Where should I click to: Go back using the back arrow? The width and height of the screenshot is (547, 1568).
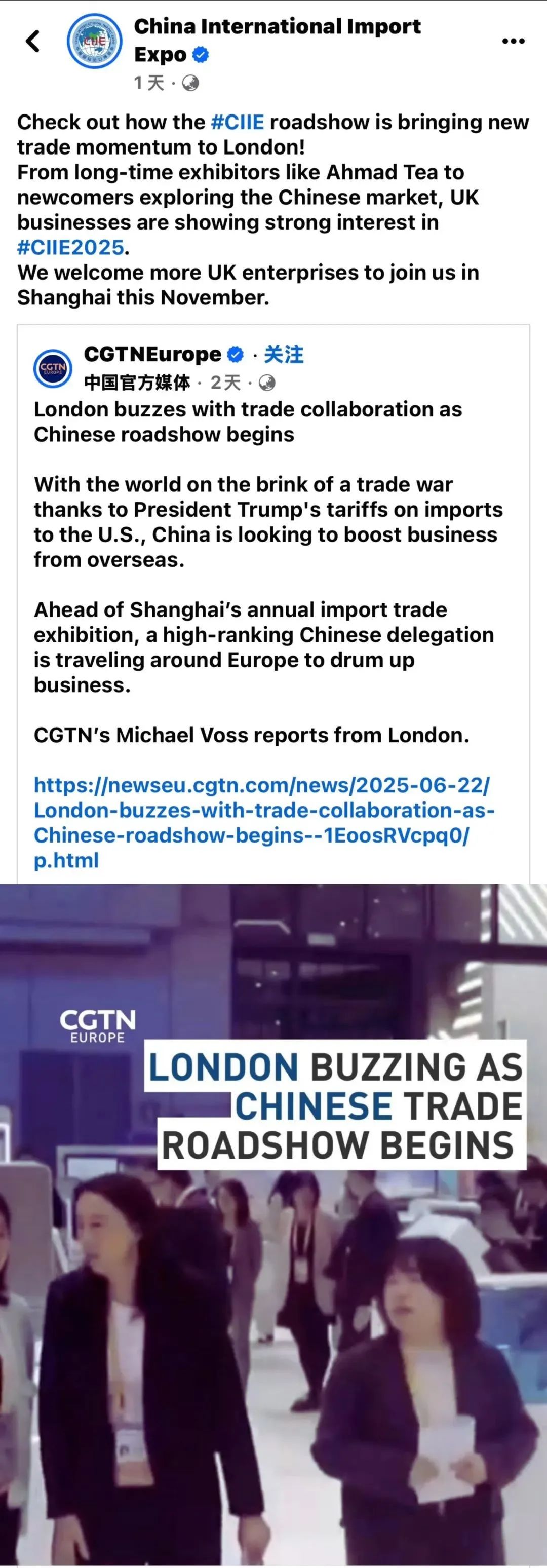tap(33, 42)
